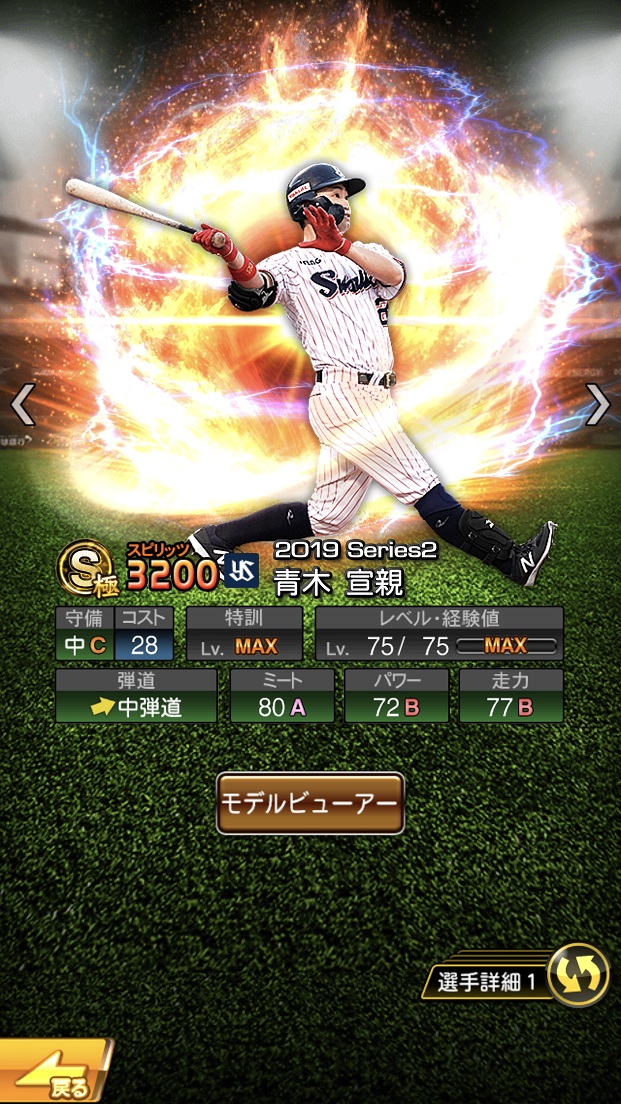
Task: Tap 戻る to go back
Action: [x=55, y=1074]
